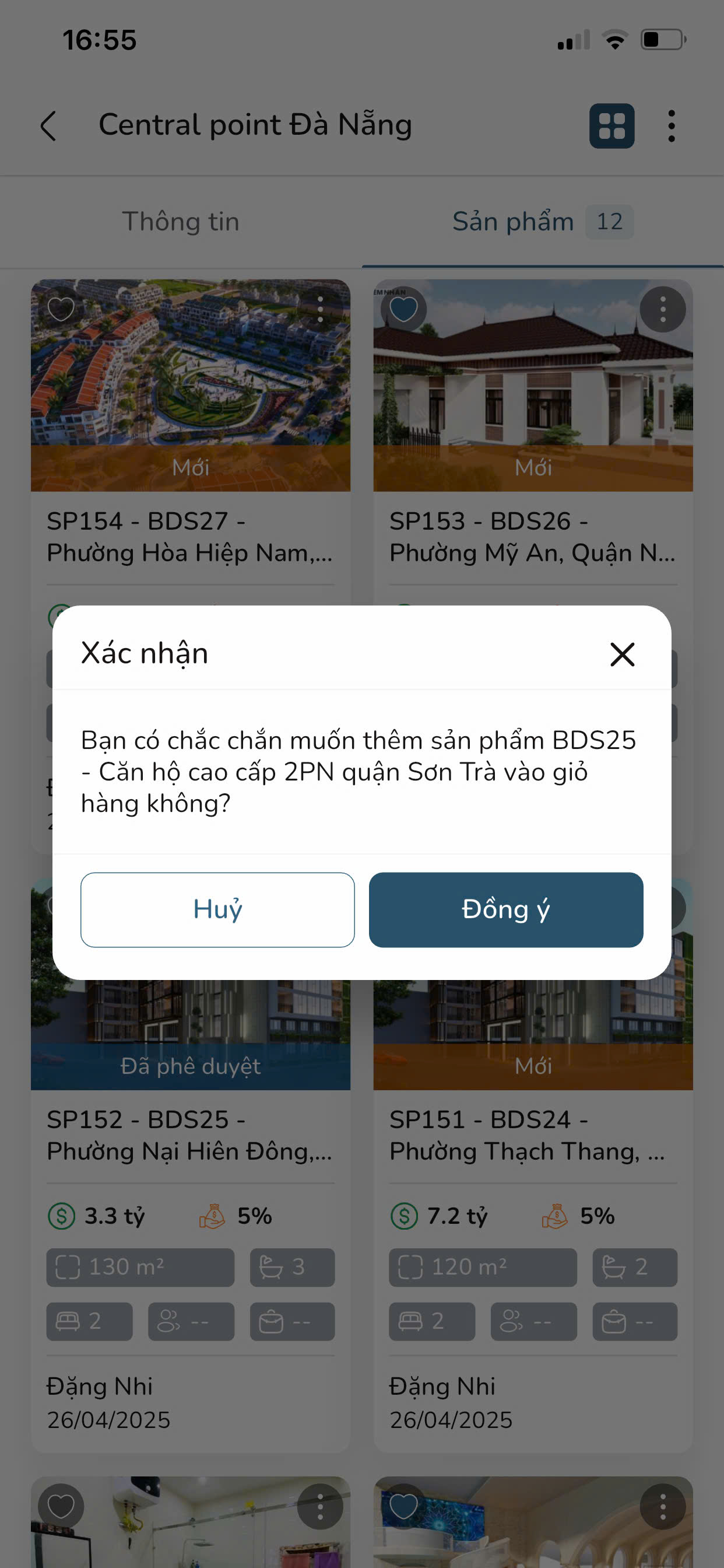This screenshot has height=1568, width=724.
Task: Open more options on SP153 - BDS26 card
Action: click(663, 309)
